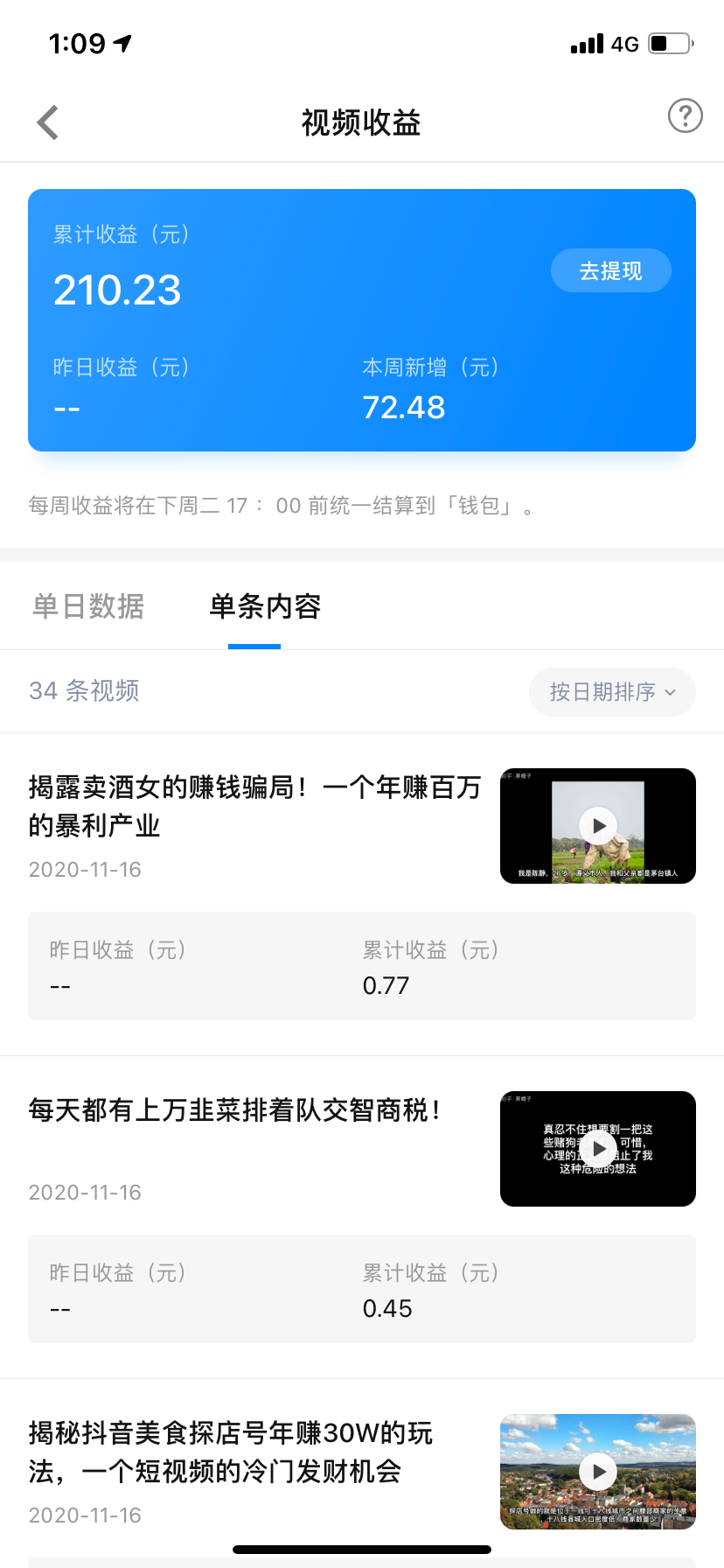724x1568 pixels.
Task: Select the 单条内容 tab
Action: pyautogui.click(x=265, y=606)
